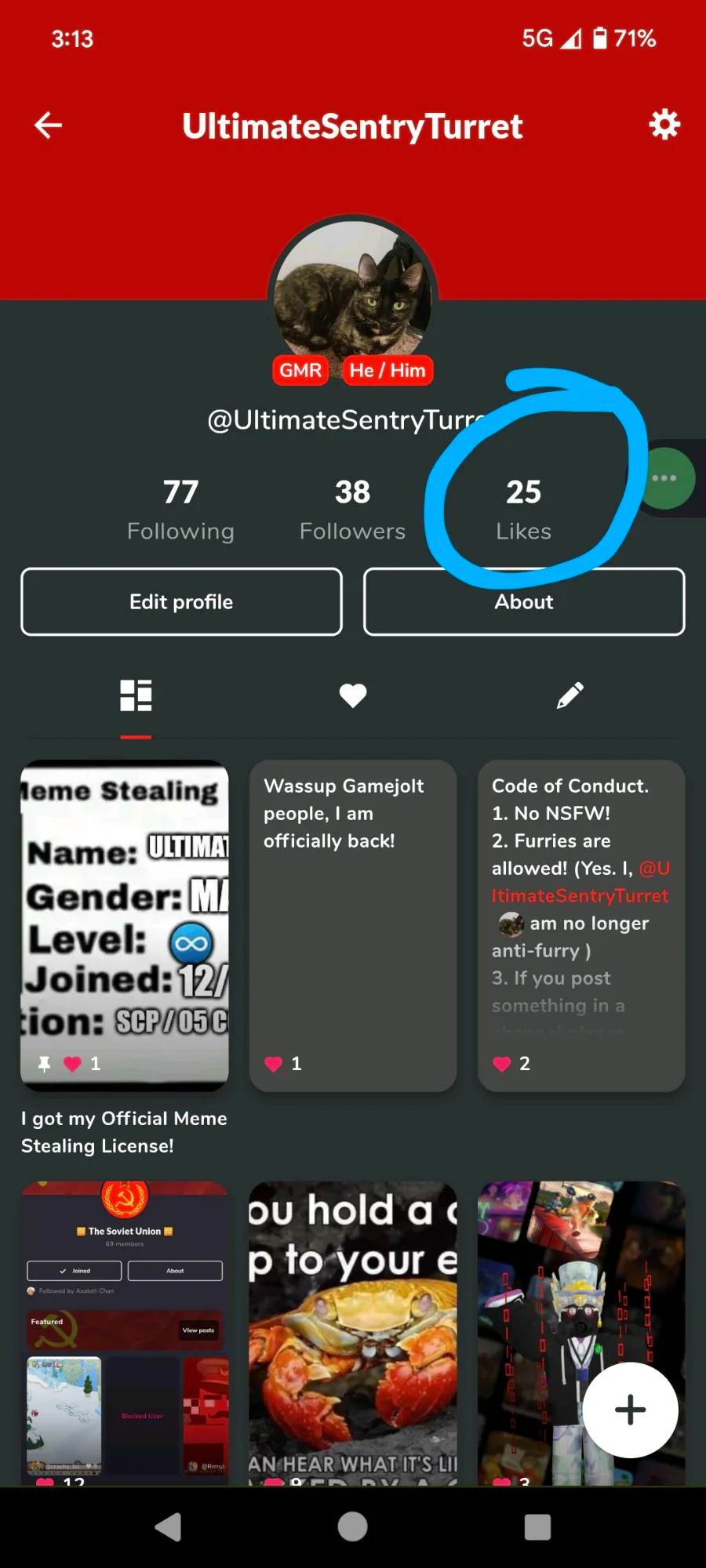Switch to the liked posts heart tab
The image size is (706, 1568).
coord(353,695)
